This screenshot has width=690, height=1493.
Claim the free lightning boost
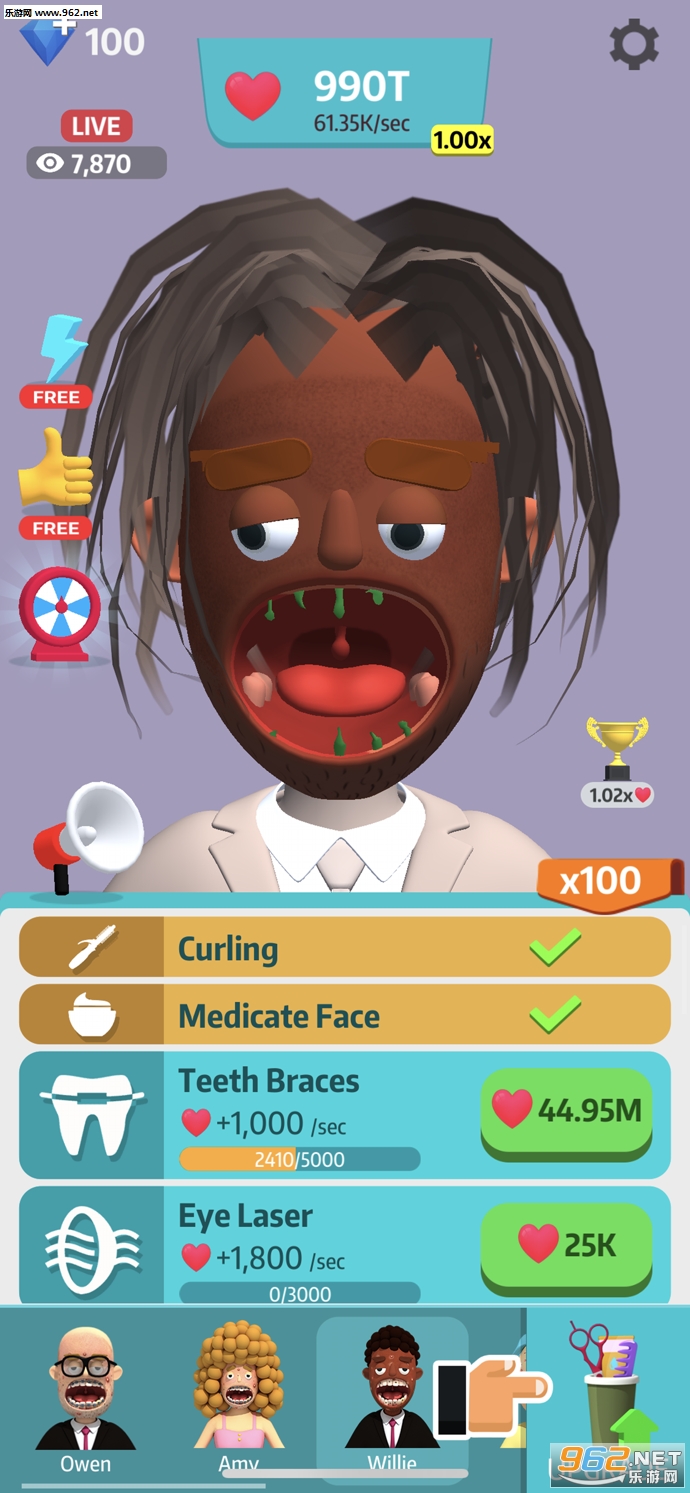[x=57, y=361]
